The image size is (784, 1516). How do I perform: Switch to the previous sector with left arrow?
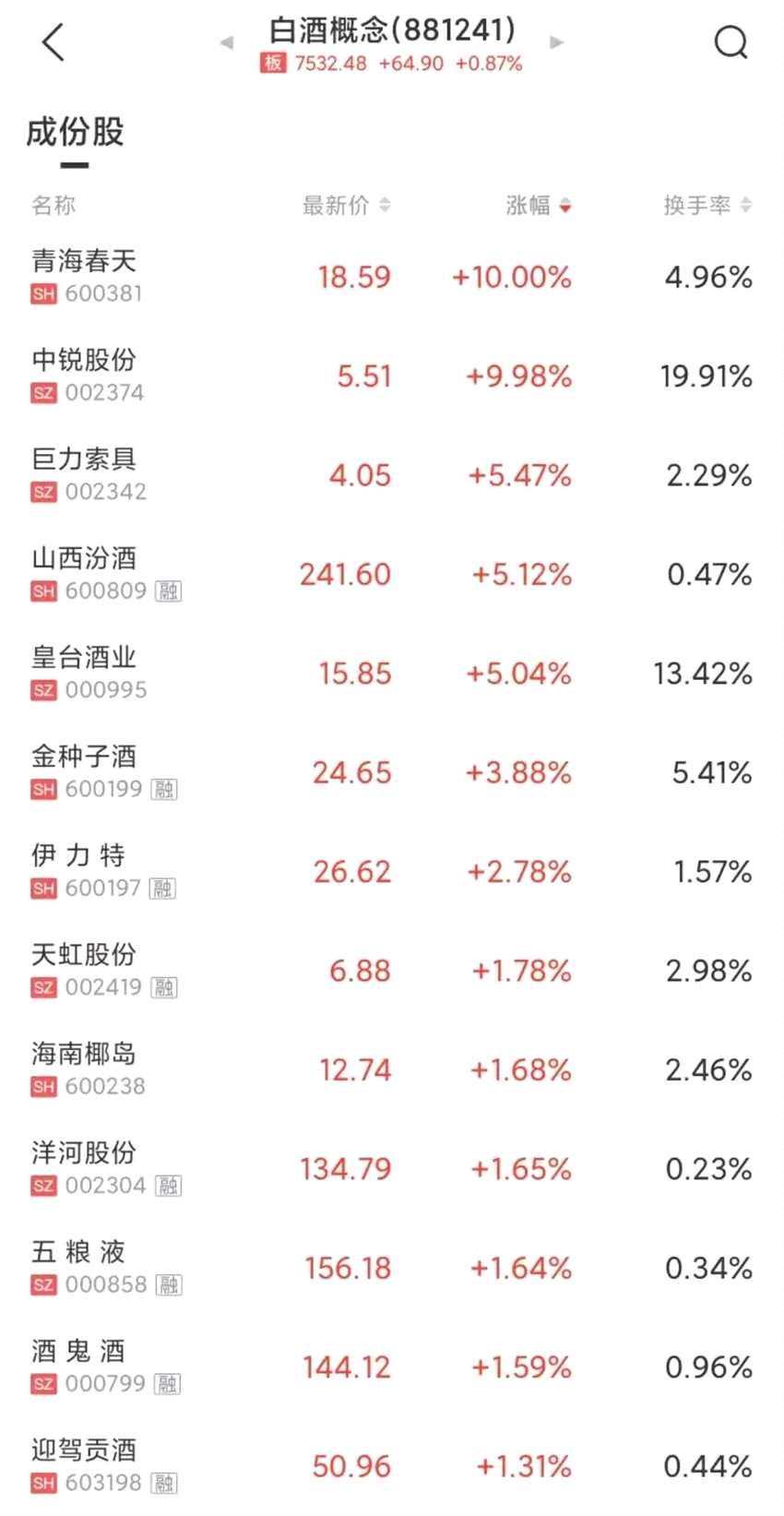tap(227, 42)
